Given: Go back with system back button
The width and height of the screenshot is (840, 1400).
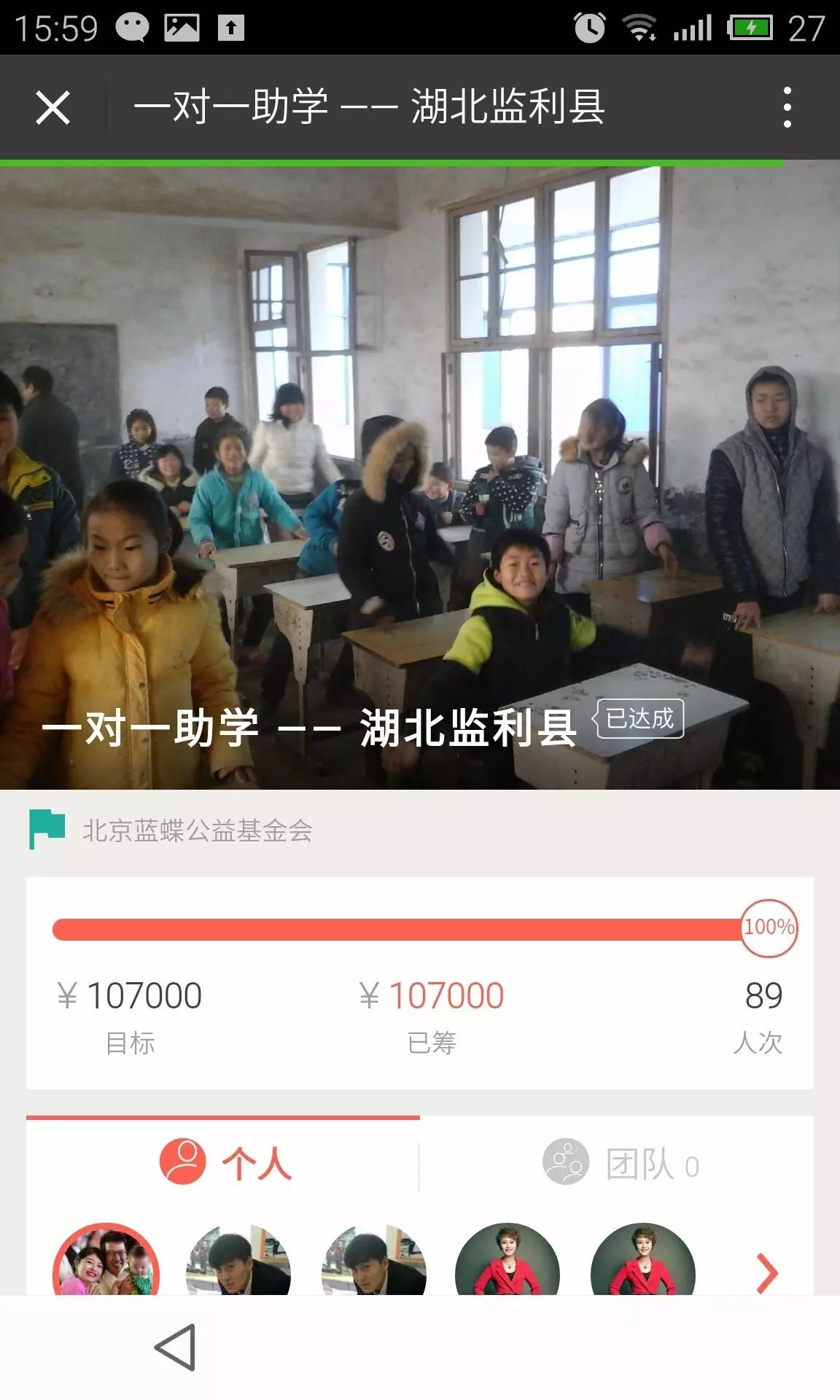Looking at the screenshot, I should pyautogui.click(x=176, y=1347).
